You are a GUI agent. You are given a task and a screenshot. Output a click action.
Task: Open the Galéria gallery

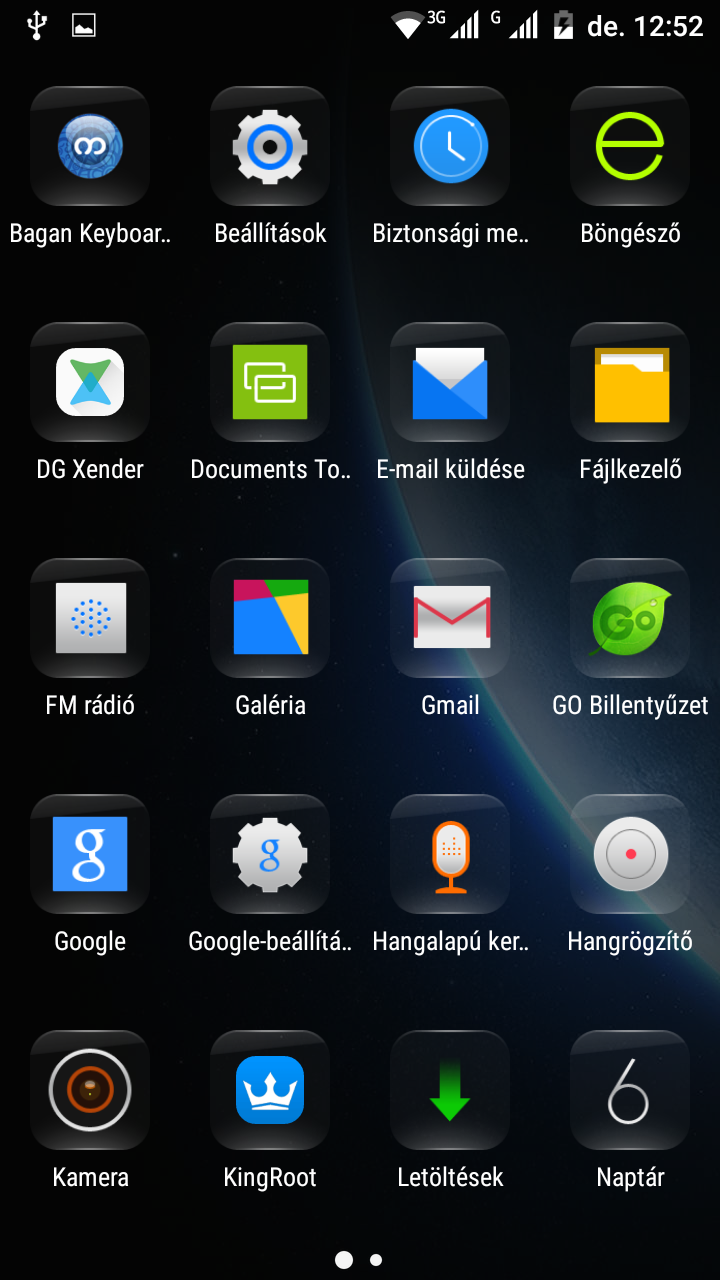270,619
